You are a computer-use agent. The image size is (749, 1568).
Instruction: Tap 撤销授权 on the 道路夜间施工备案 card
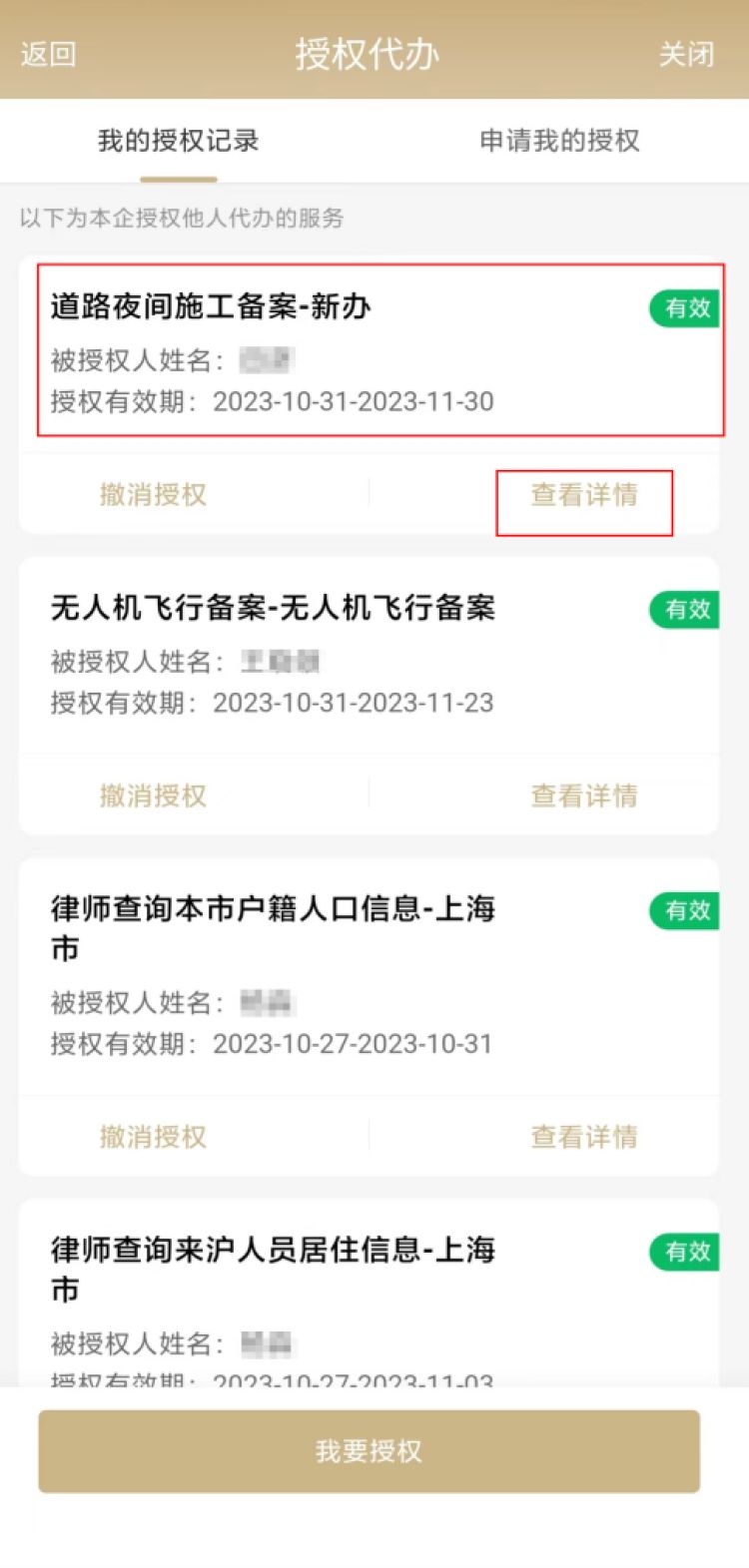point(152,494)
